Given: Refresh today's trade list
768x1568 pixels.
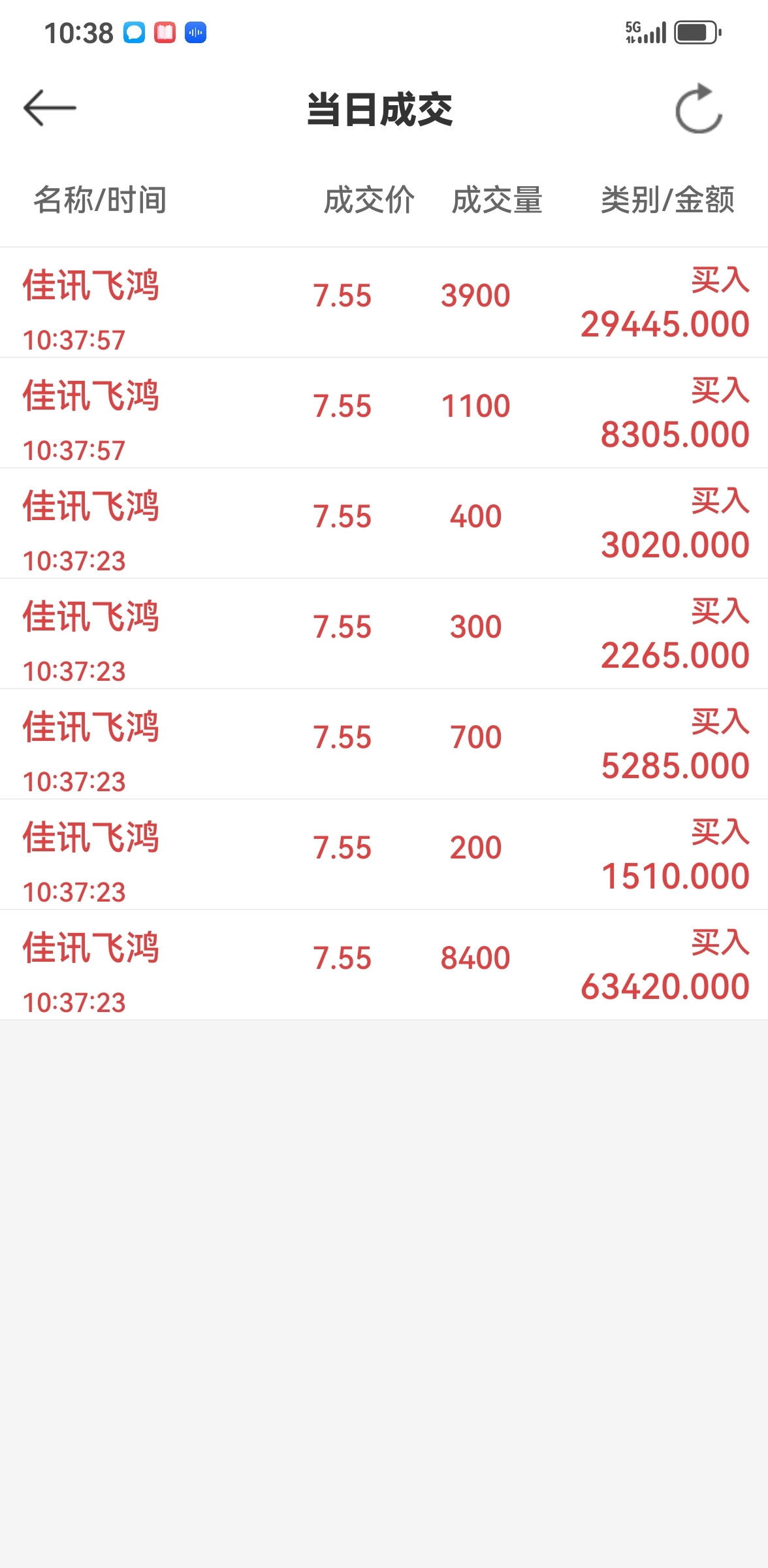Looking at the screenshot, I should (x=699, y=108).
